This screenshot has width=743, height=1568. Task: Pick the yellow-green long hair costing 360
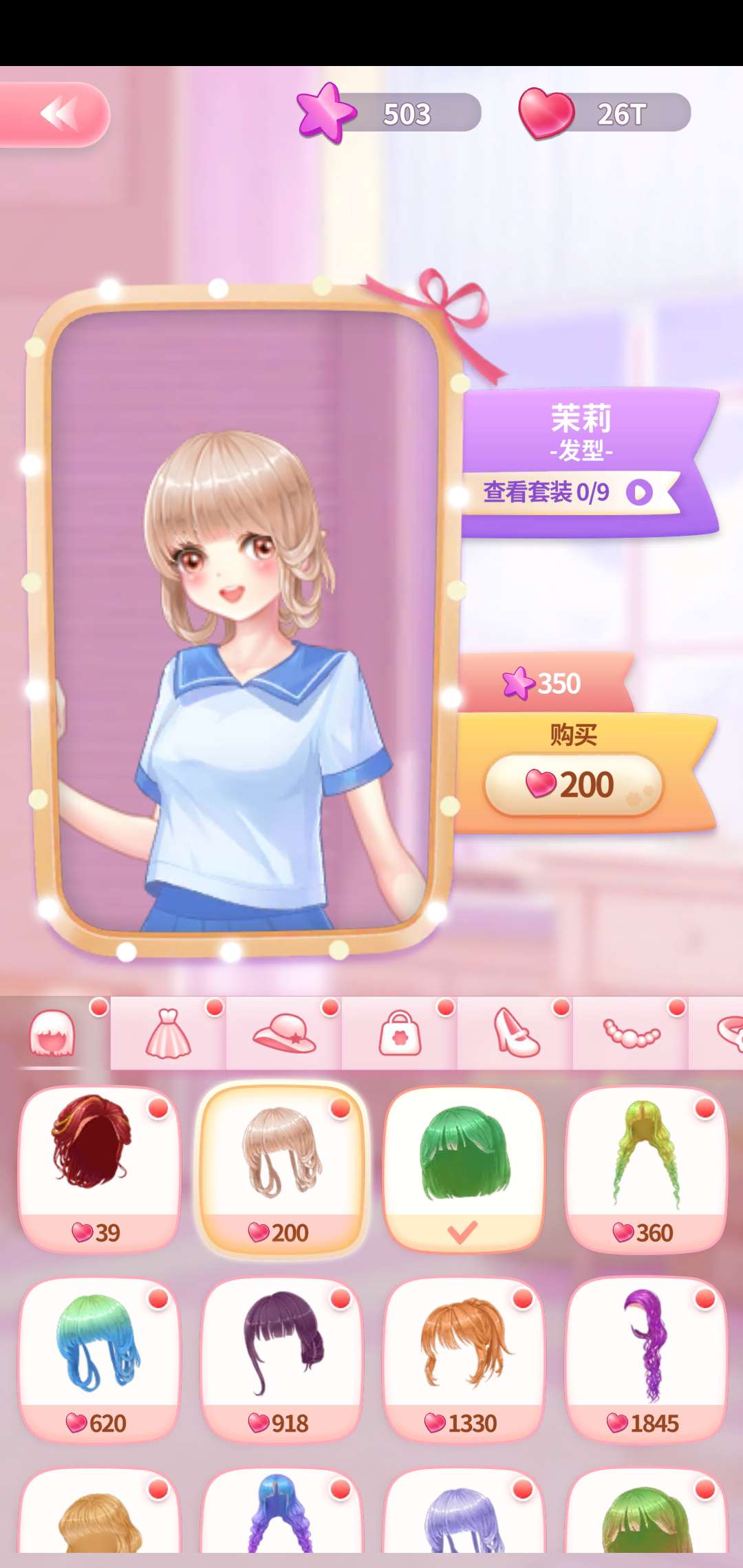(x=646, y=1168)
